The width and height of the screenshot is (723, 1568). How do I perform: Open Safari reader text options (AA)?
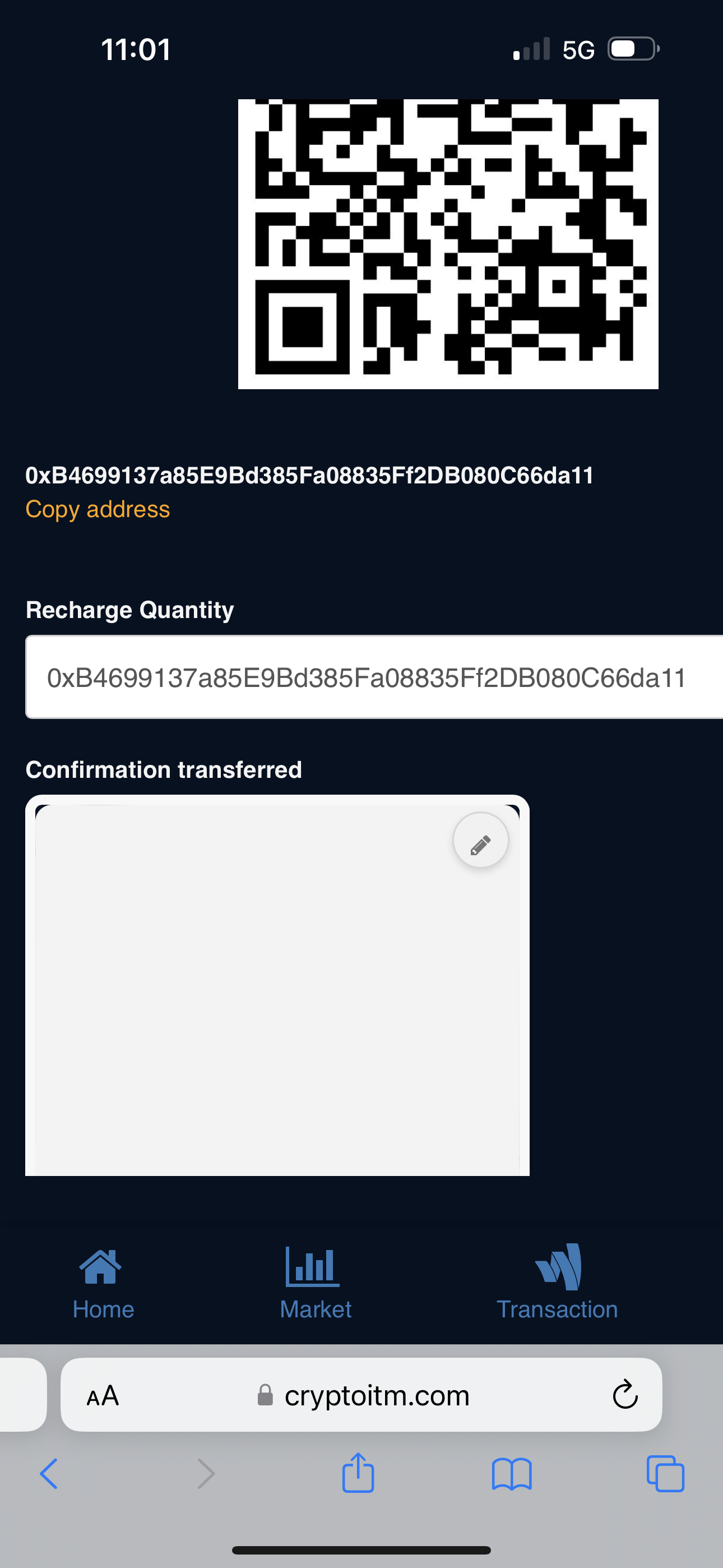[x=102, y=1395]
